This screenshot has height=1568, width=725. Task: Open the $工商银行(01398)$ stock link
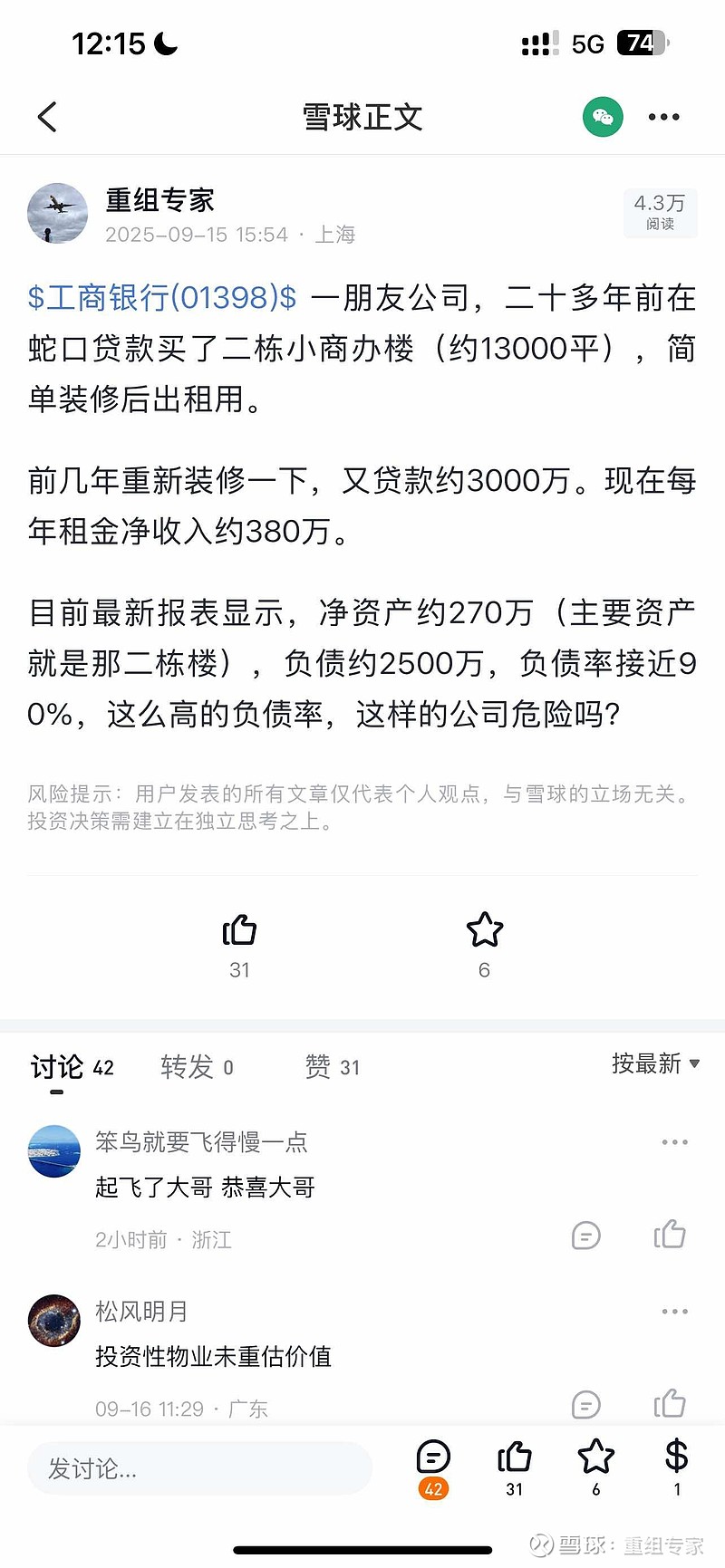pos(162,297)
